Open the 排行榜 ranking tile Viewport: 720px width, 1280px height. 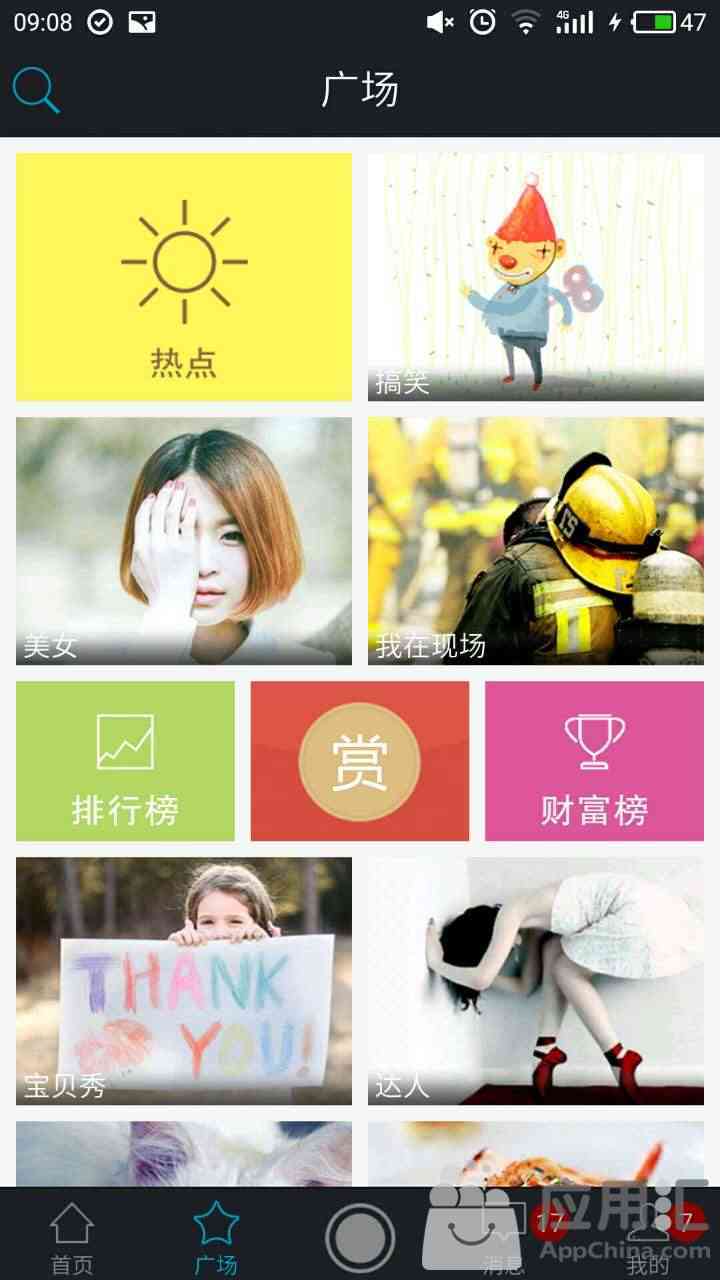pyautogui.click(x=125, y=761)
